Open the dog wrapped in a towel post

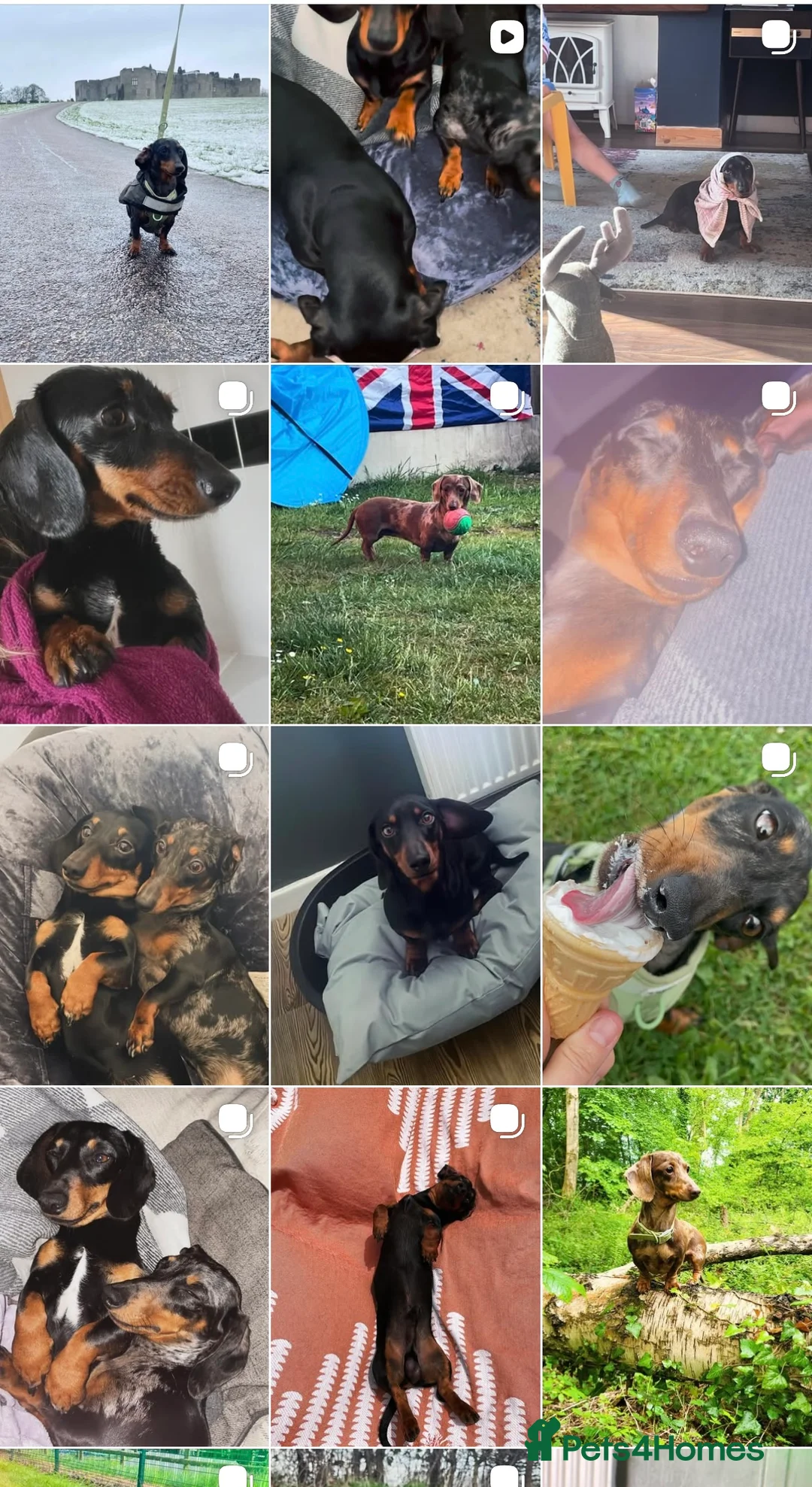(677, 183)
